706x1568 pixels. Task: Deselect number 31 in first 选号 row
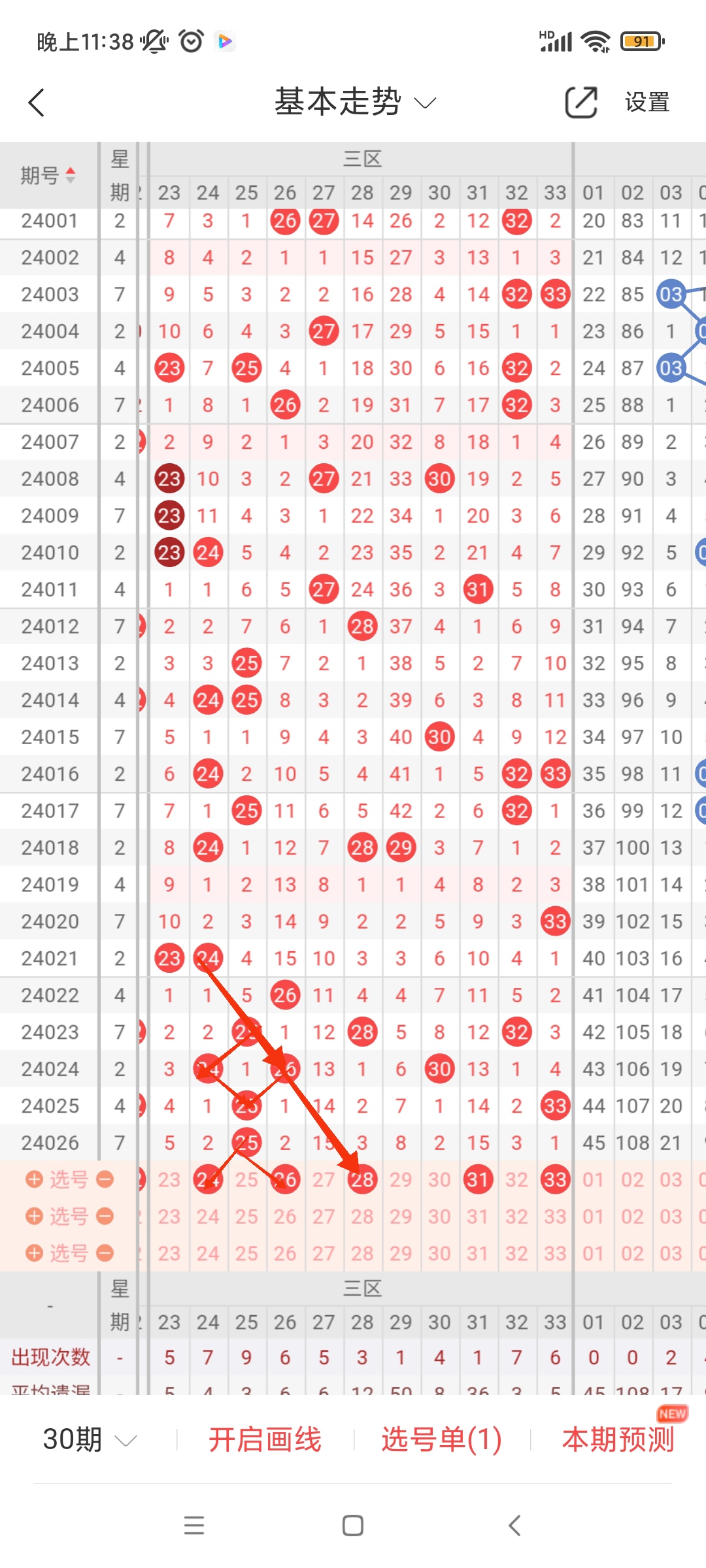click(x=478, y=1179)
